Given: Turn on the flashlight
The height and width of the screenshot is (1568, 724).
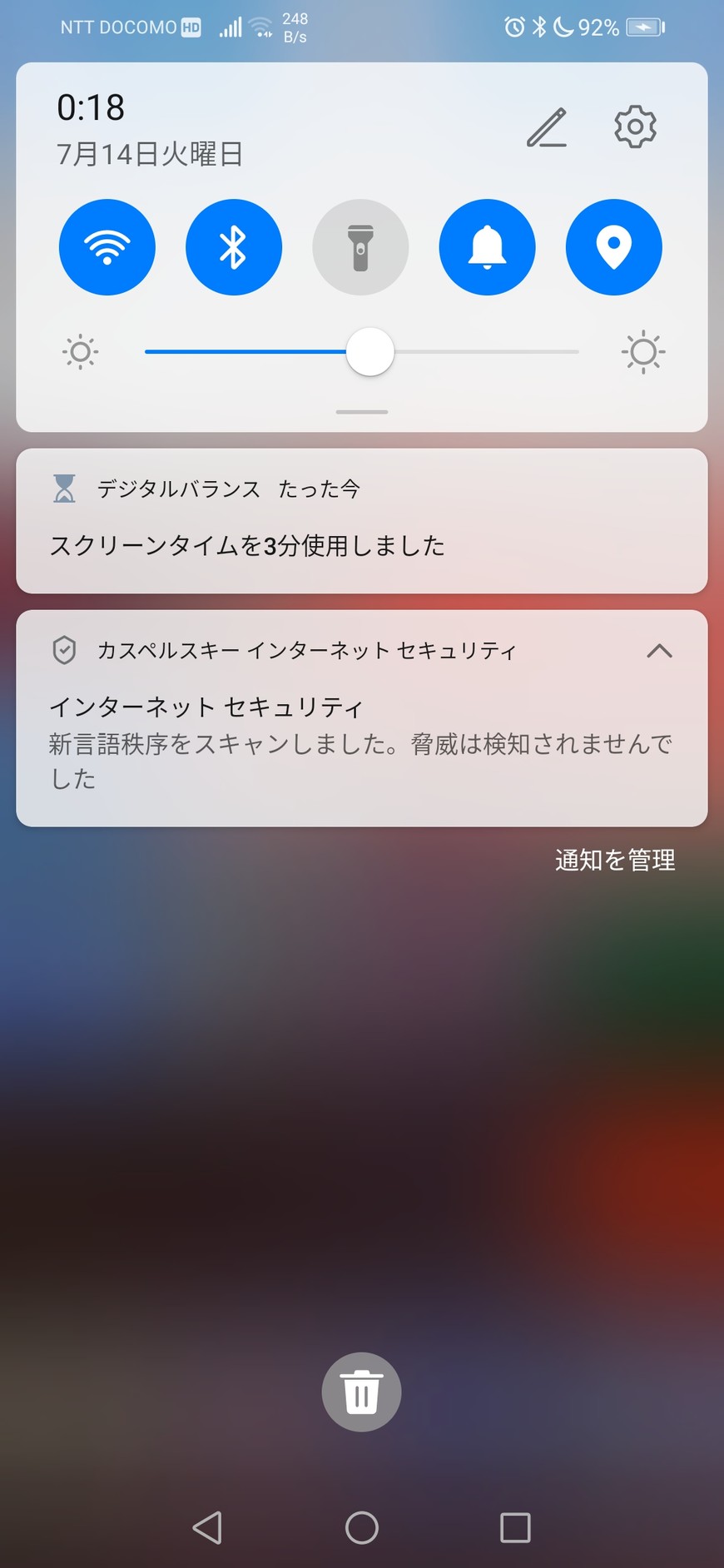Looking at the screenshot, I should pos(360,247).
